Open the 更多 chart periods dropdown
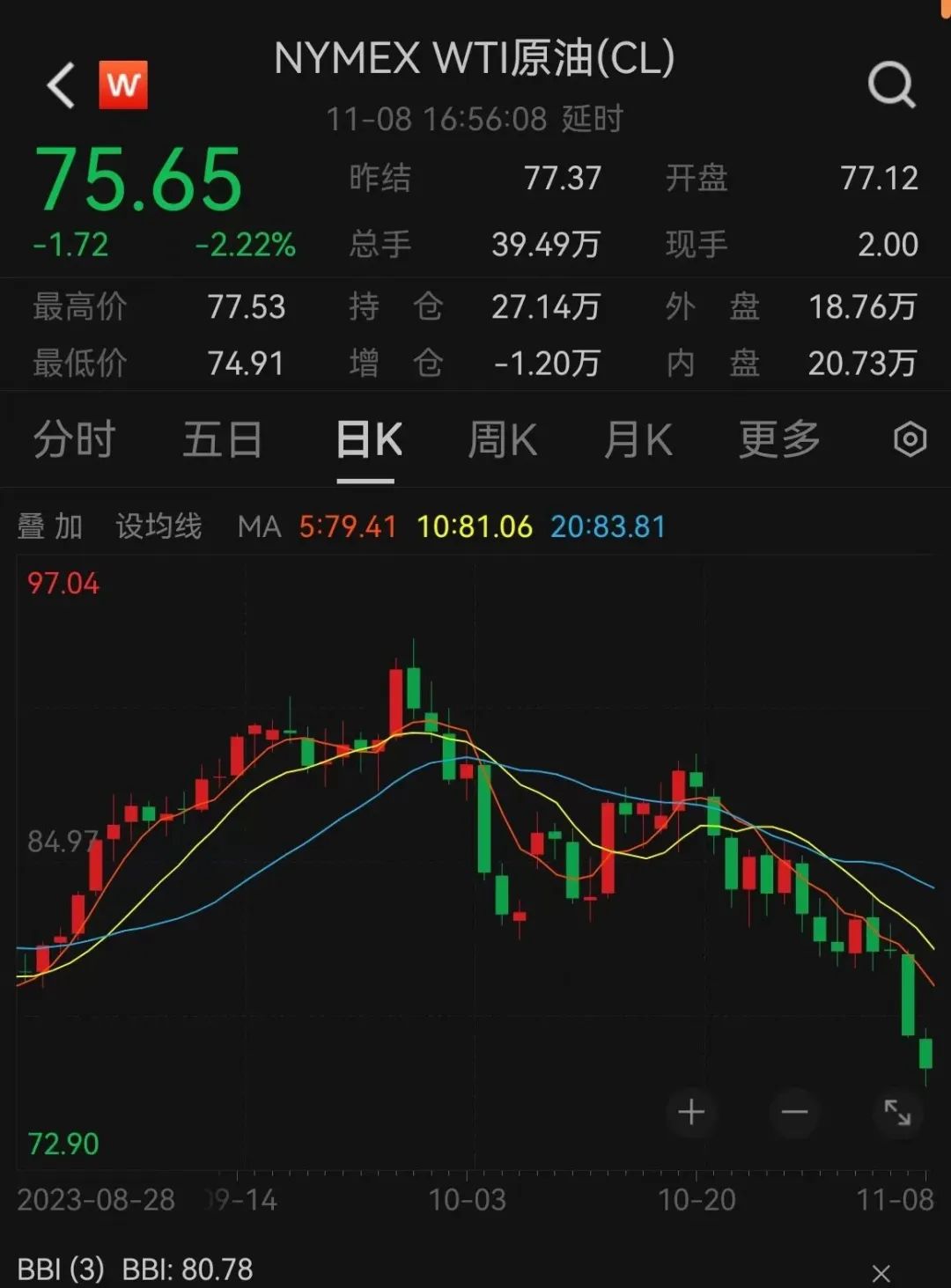This screenshot has width=951, height=1288. pos(778,438)
